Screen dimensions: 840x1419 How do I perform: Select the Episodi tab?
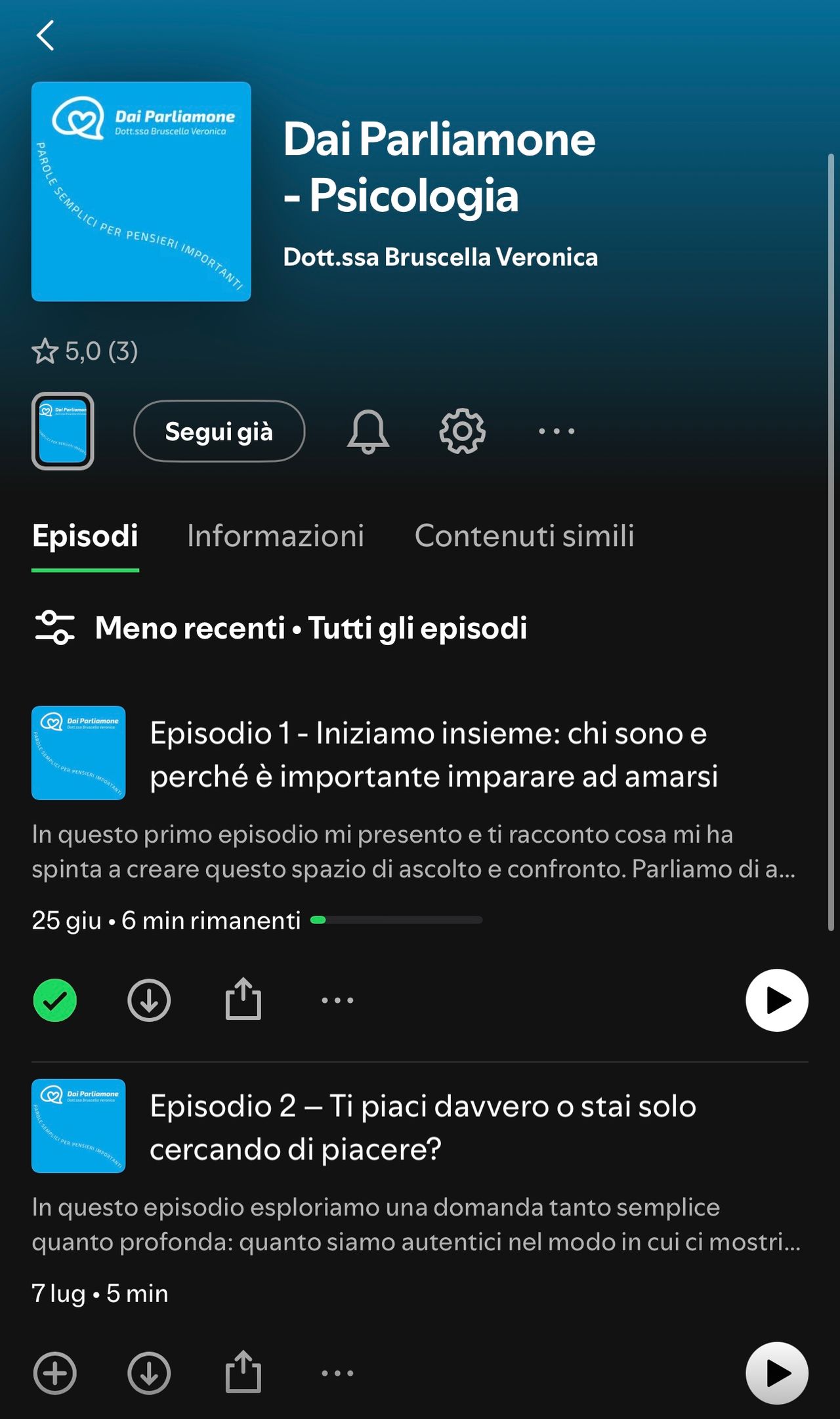tap(85, 536)
